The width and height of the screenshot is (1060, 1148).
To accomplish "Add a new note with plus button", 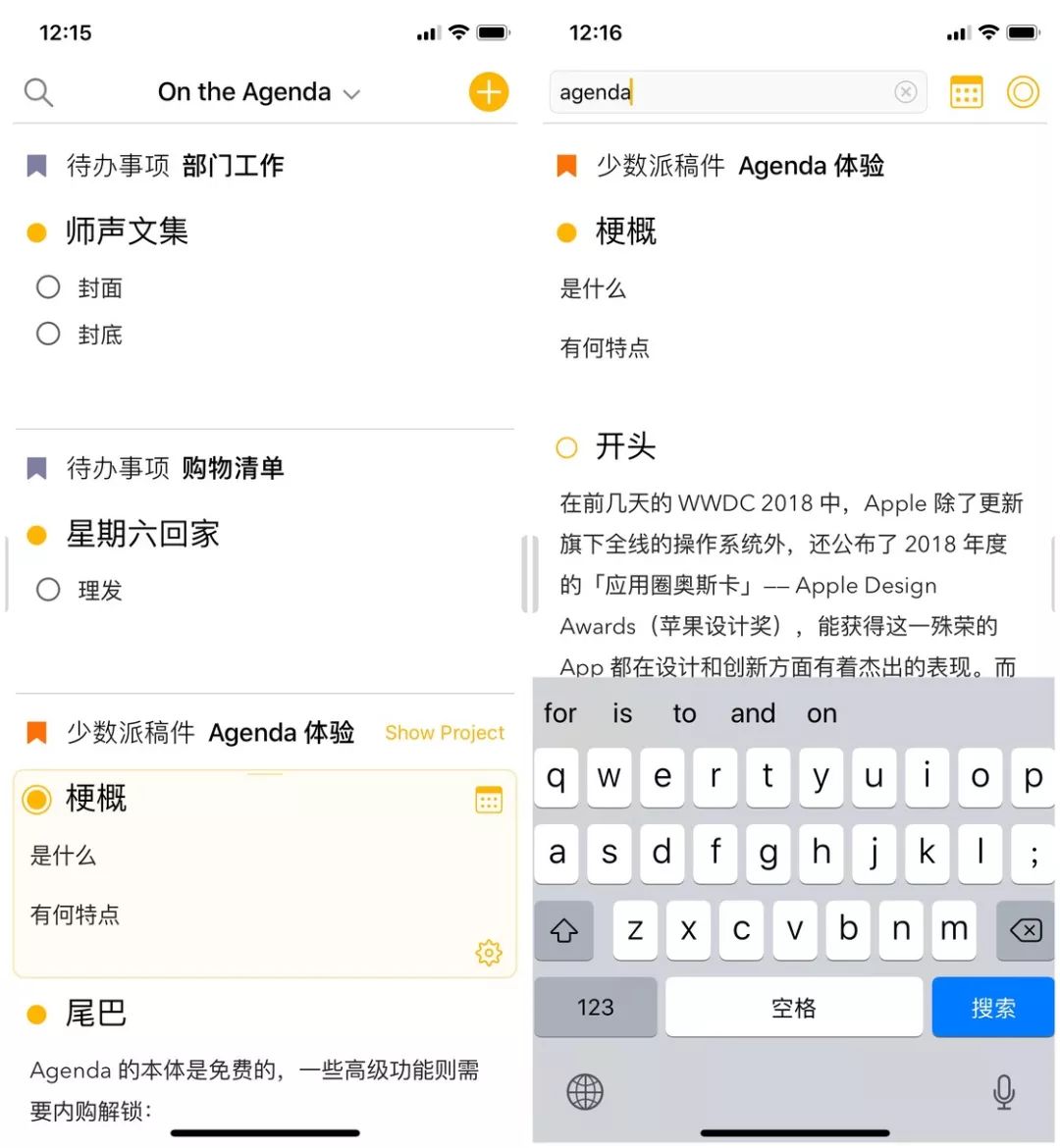I will (x=488, y=92).
